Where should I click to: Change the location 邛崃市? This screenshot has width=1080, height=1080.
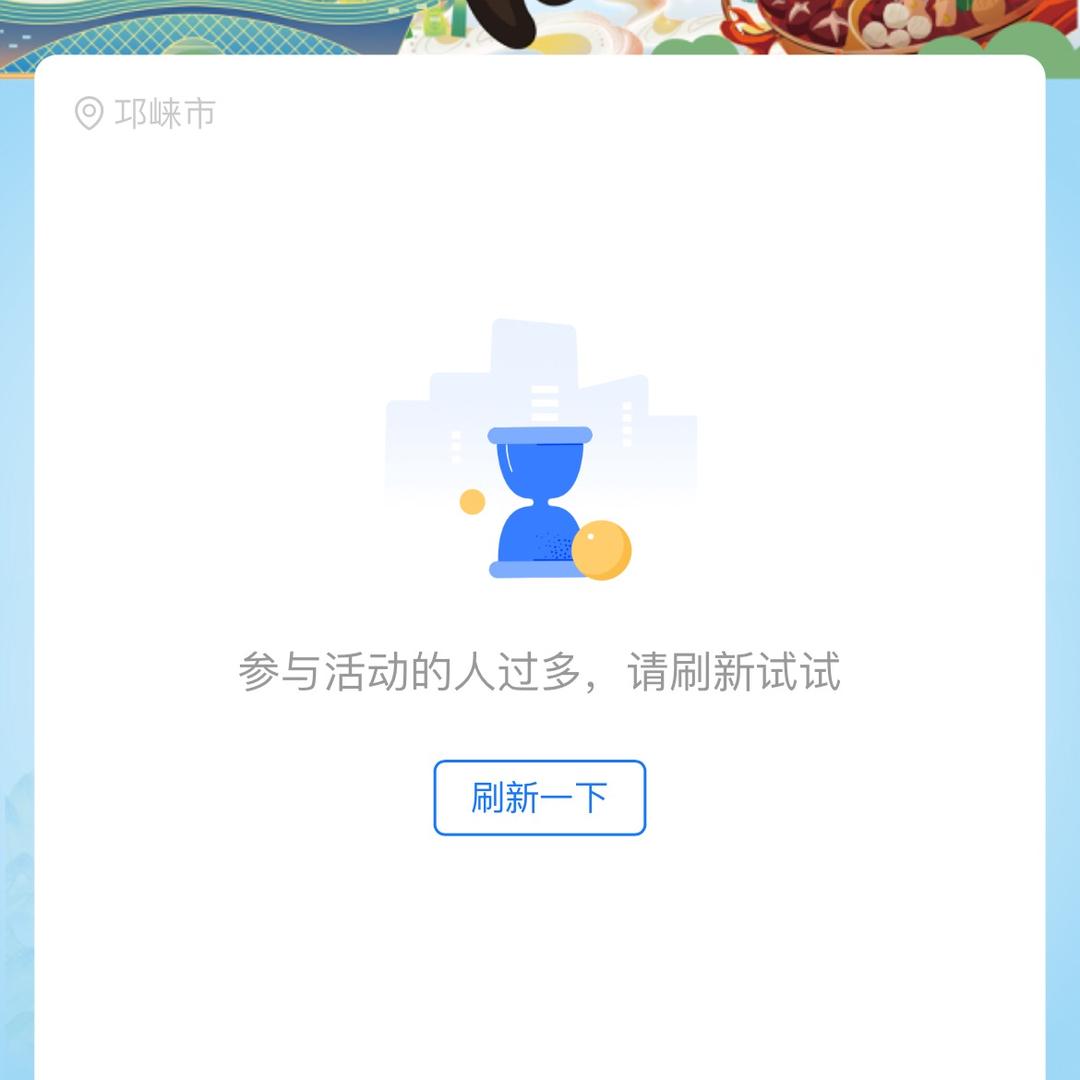tap(147, 114)
